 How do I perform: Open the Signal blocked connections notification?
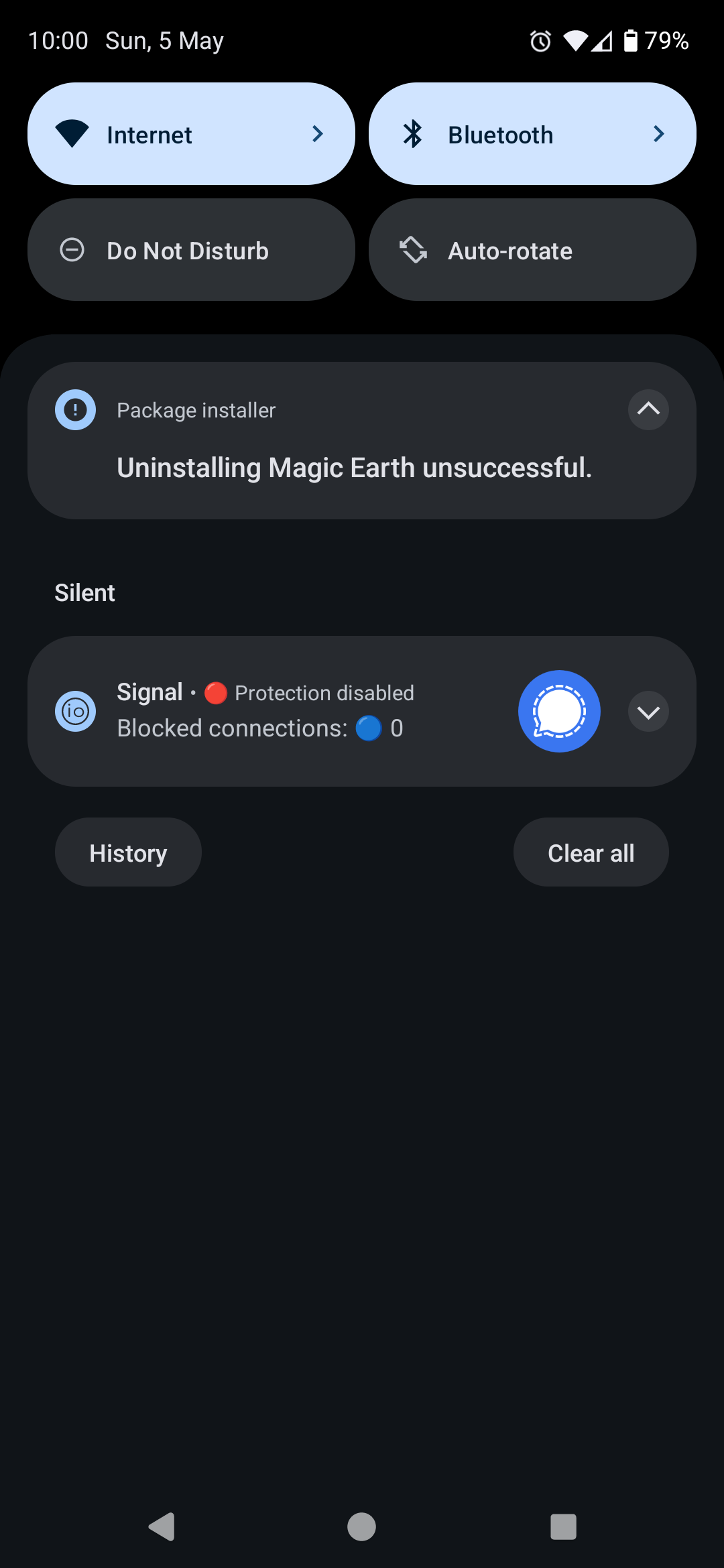[362, 712]
